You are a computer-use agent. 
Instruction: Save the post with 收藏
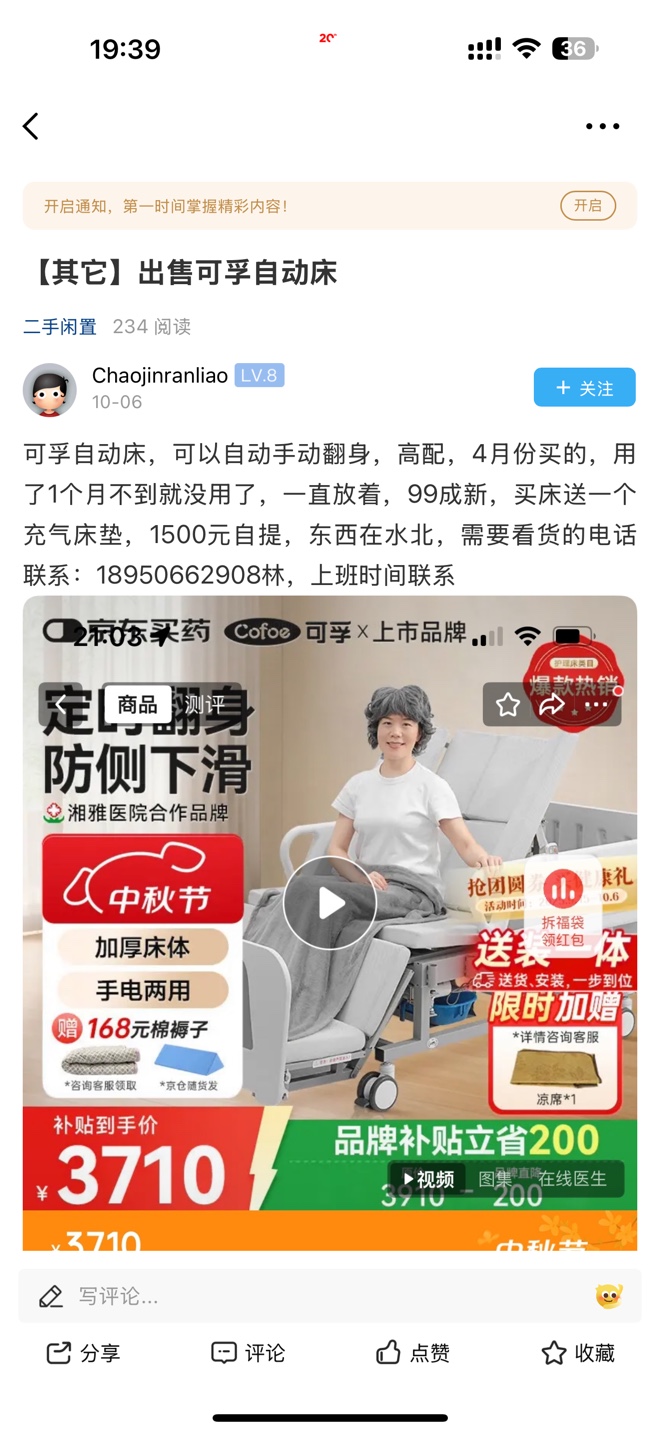click(578, 1353)
